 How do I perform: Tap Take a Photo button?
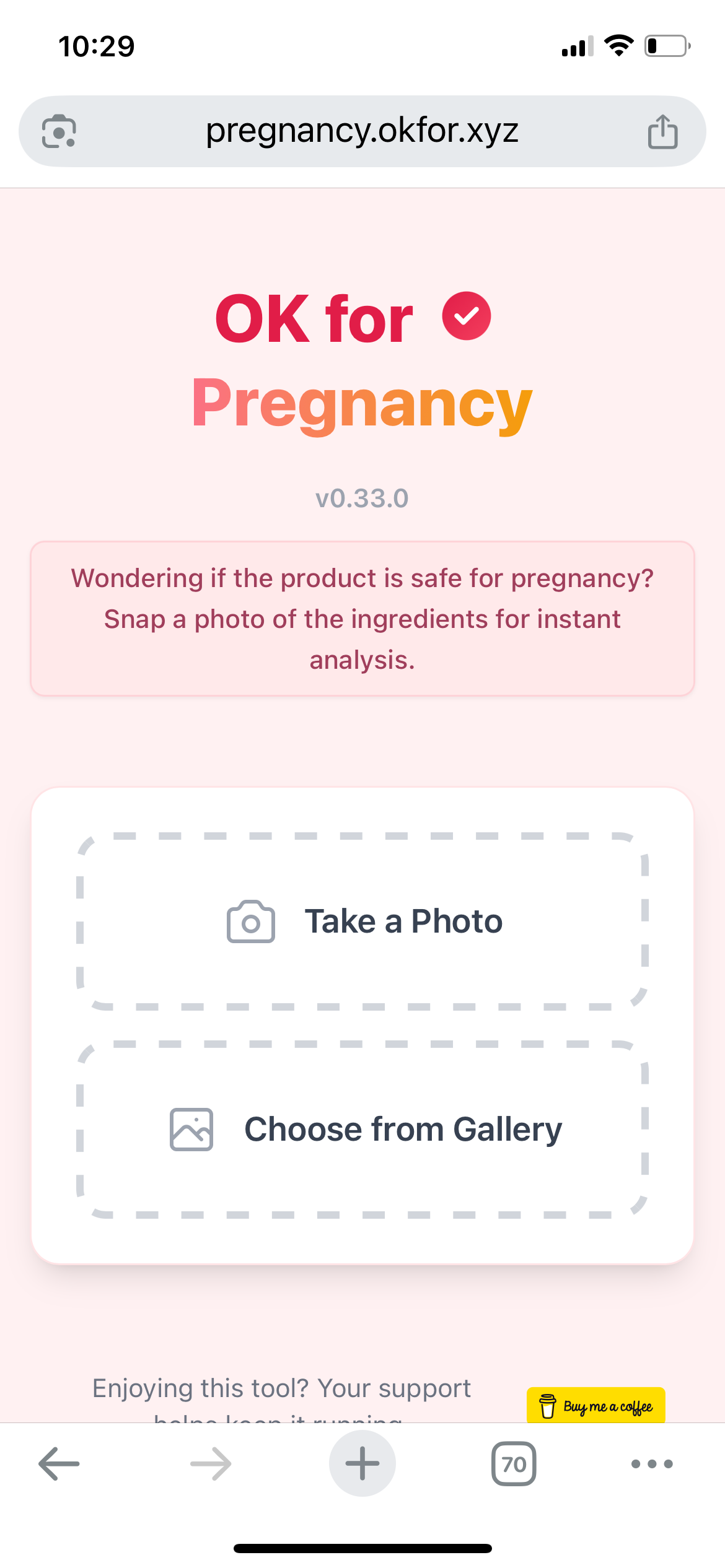(362, 921)
